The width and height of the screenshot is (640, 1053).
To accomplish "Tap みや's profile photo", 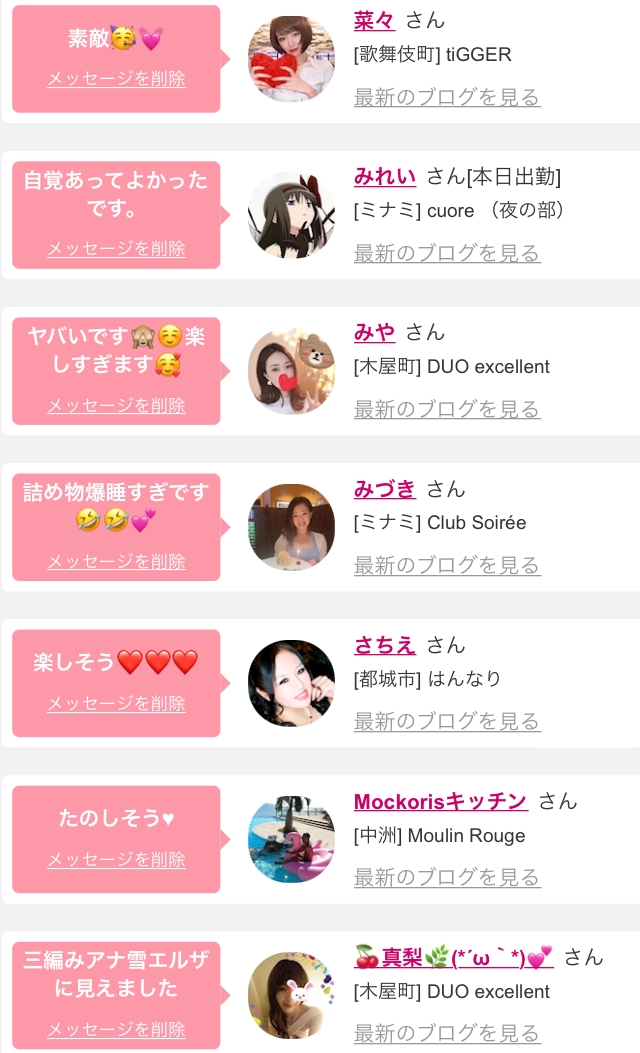I will [291, 371].
